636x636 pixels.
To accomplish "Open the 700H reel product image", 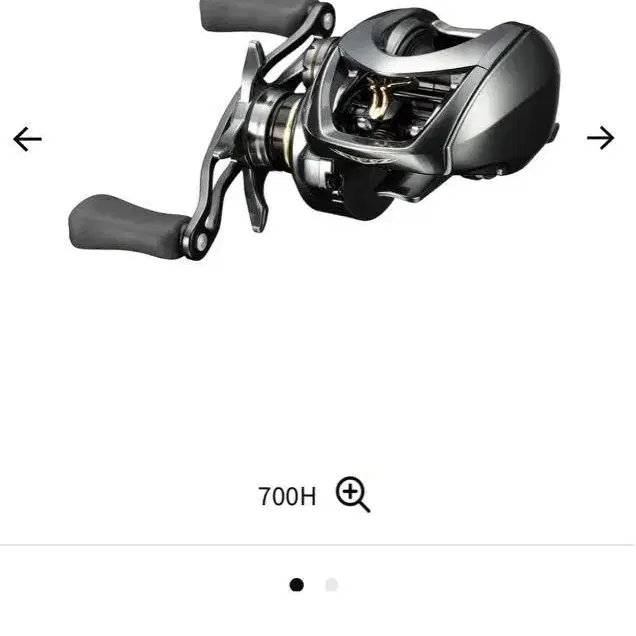I will tap(314, 131).
